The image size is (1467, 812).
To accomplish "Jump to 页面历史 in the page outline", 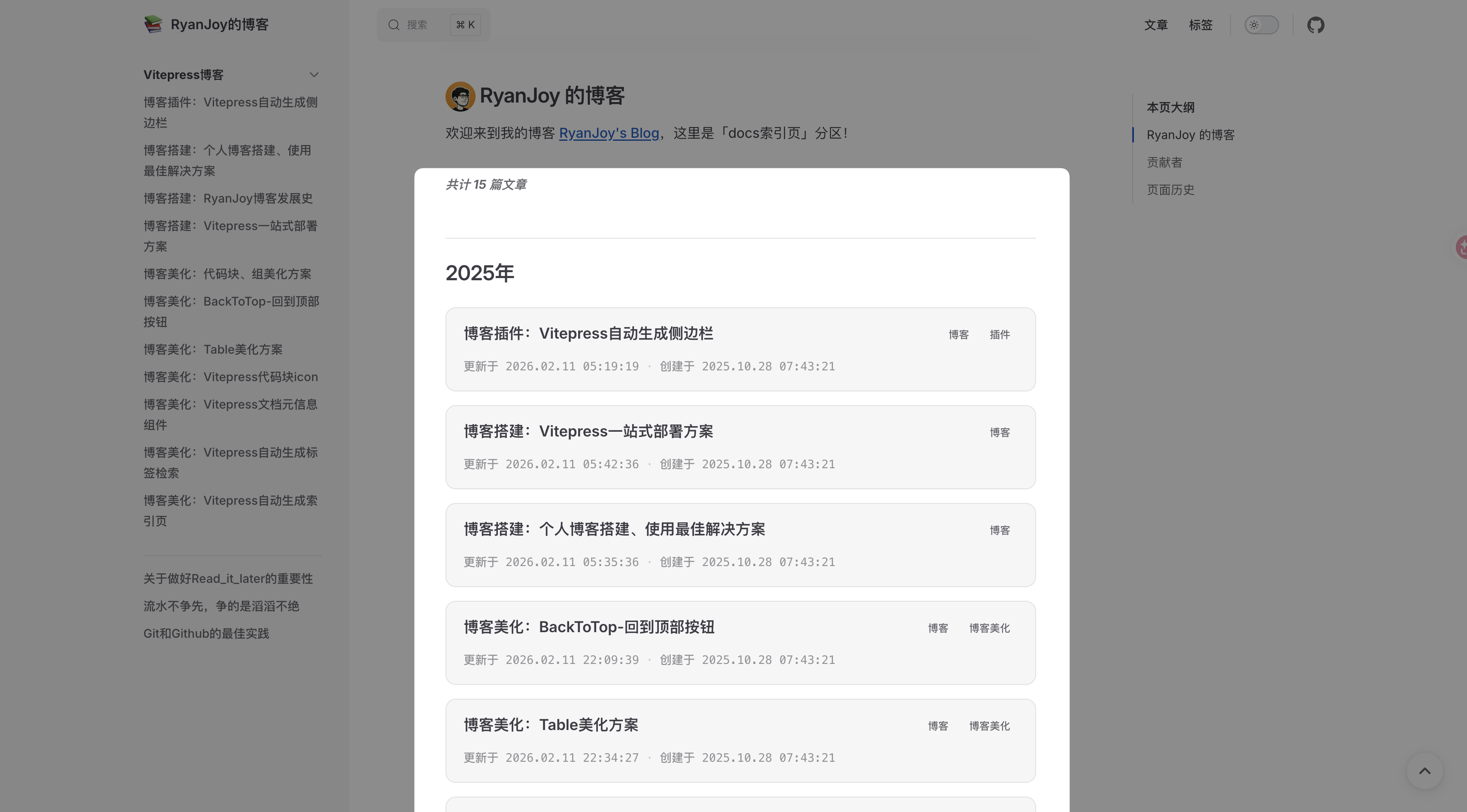I will coord(1170,190).
